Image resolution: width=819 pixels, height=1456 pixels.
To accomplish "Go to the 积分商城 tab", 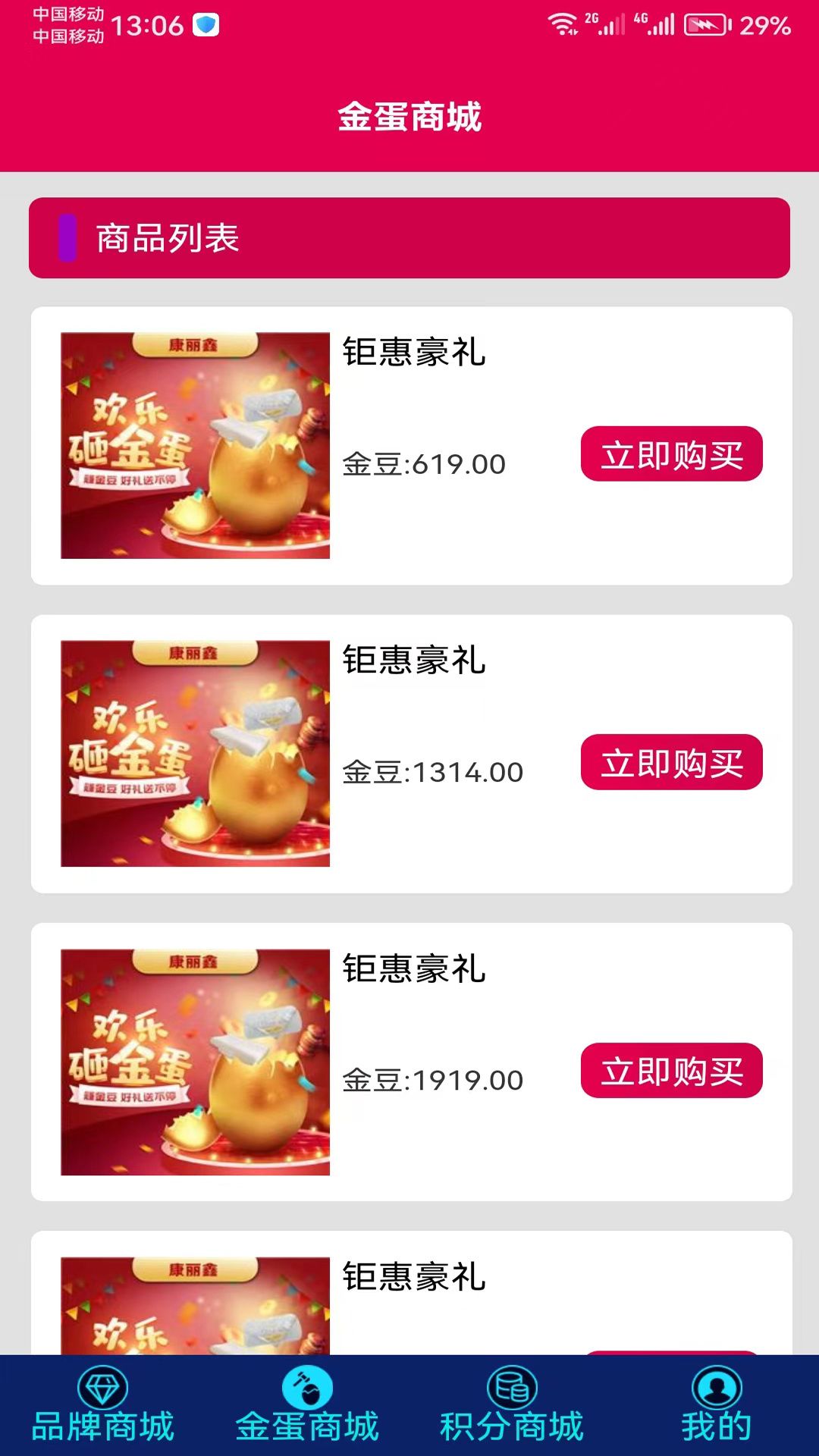I will (x=512, y=1405).
